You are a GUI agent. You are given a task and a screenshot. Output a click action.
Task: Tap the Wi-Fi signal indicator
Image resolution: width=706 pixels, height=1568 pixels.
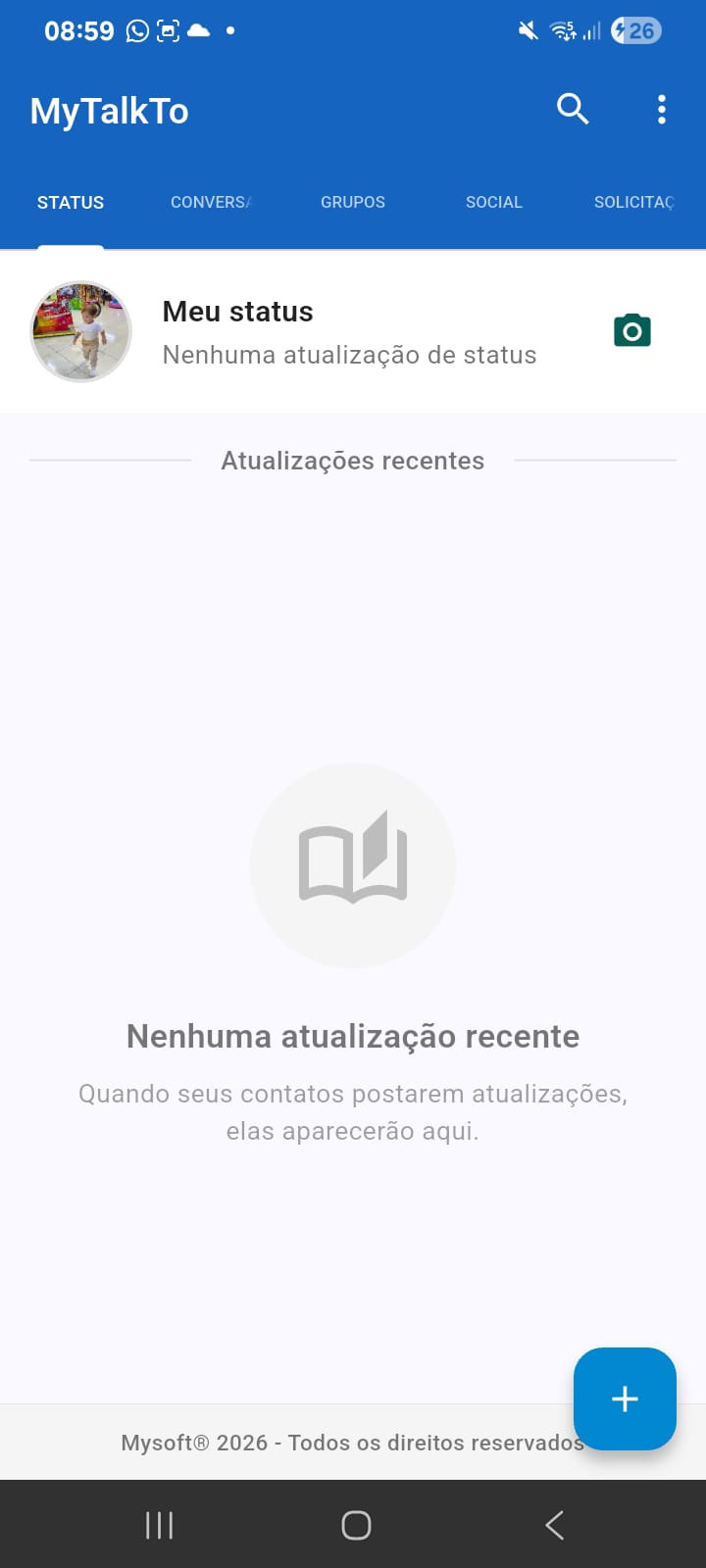562,30
